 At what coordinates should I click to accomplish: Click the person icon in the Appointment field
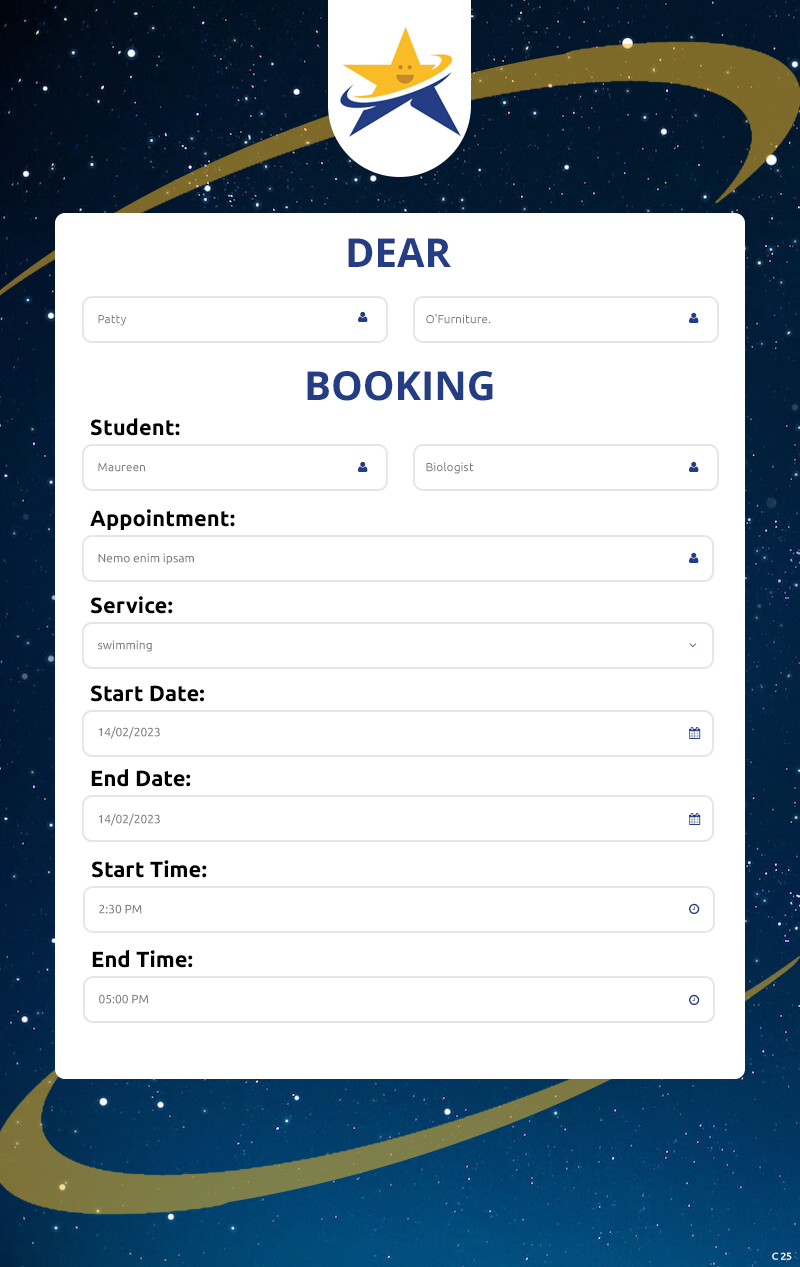[692, 558]
